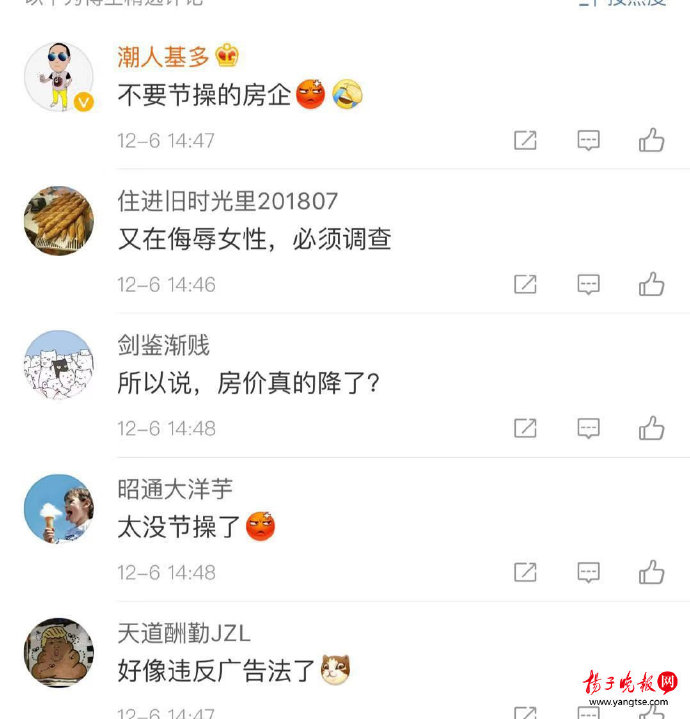Repost 剑鉴渐贱's comment
Screen dimensions: 690x719
(x=525, y=428)
